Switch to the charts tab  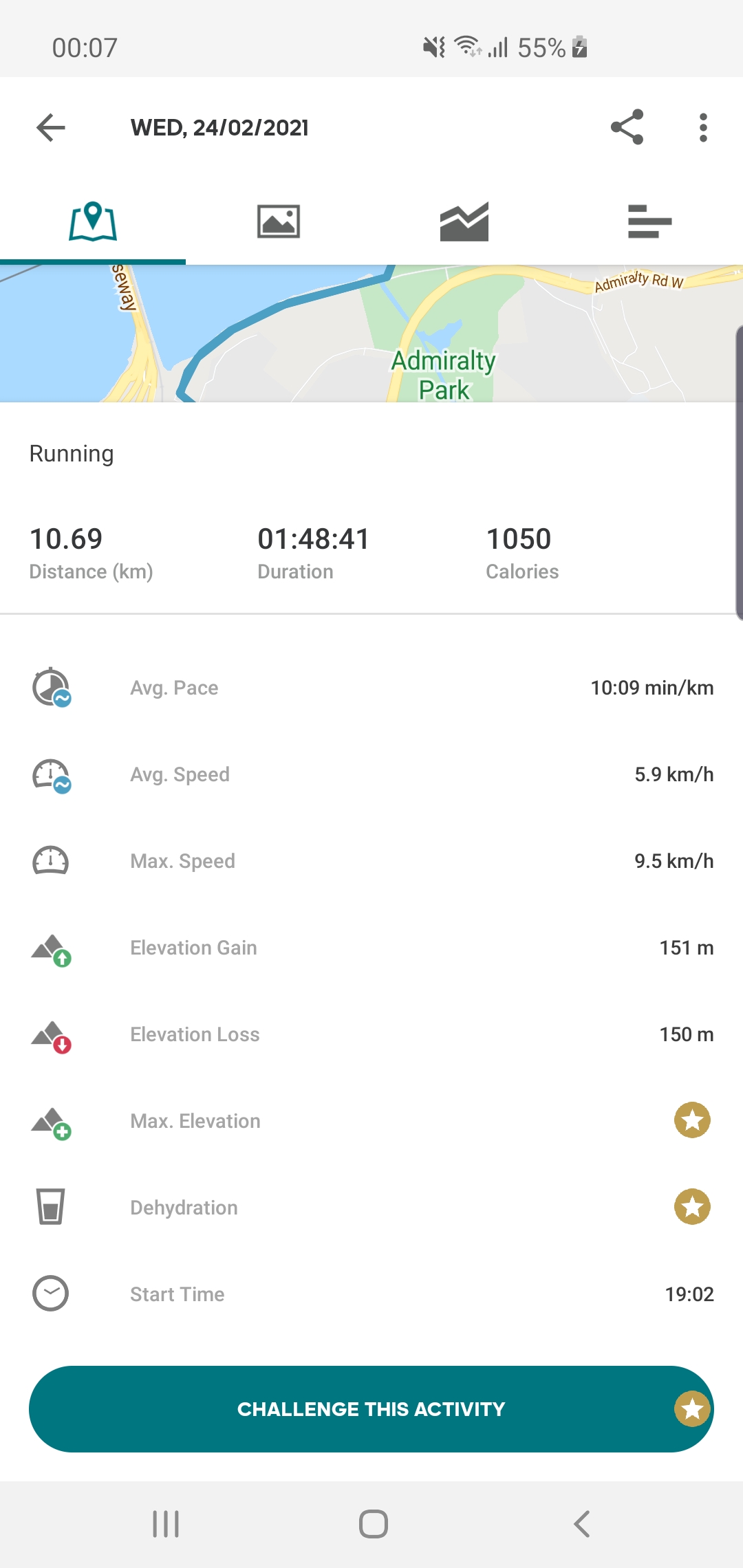[464, 221]
